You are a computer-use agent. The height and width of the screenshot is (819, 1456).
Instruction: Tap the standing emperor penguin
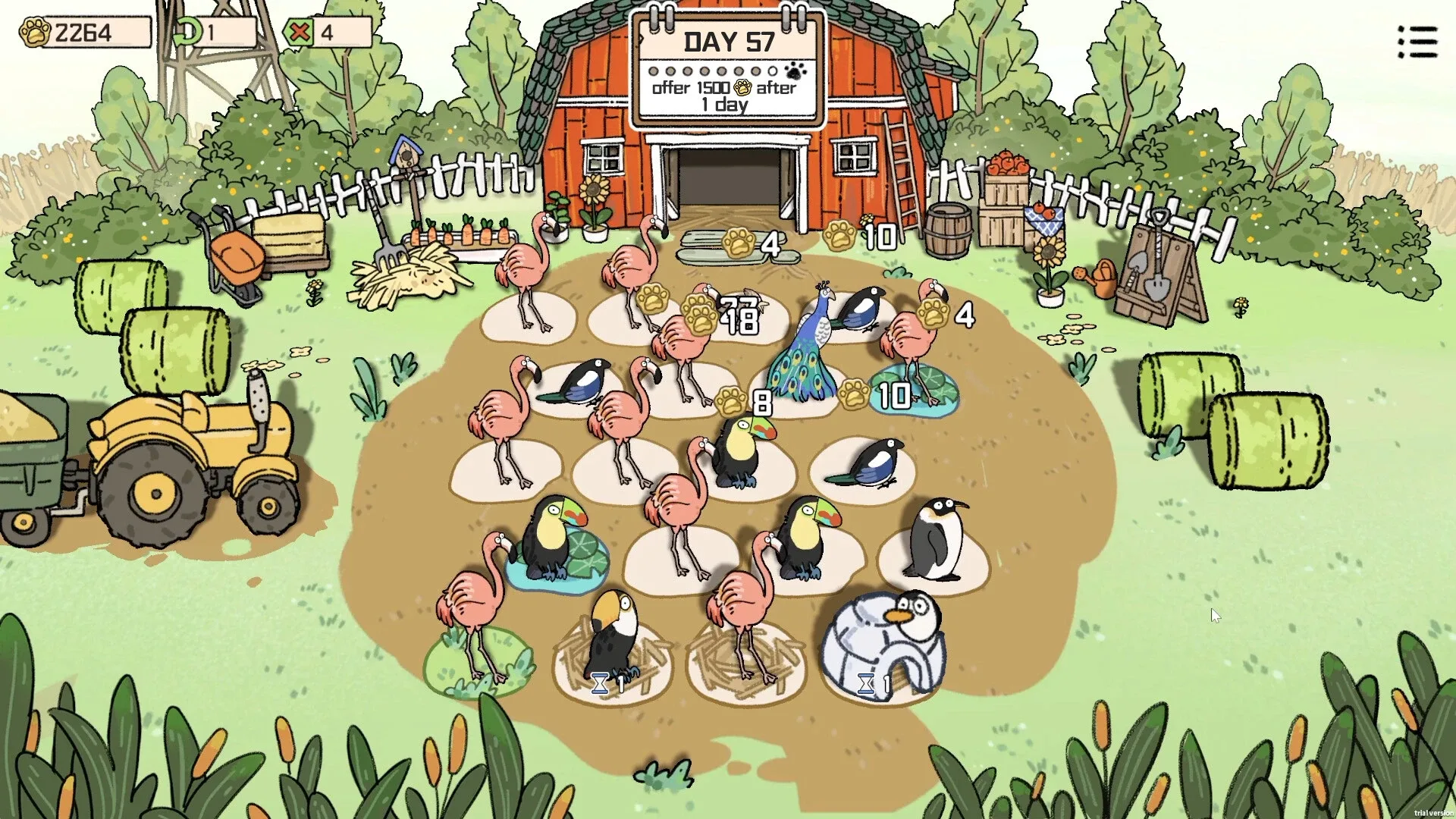coord(937,540)
